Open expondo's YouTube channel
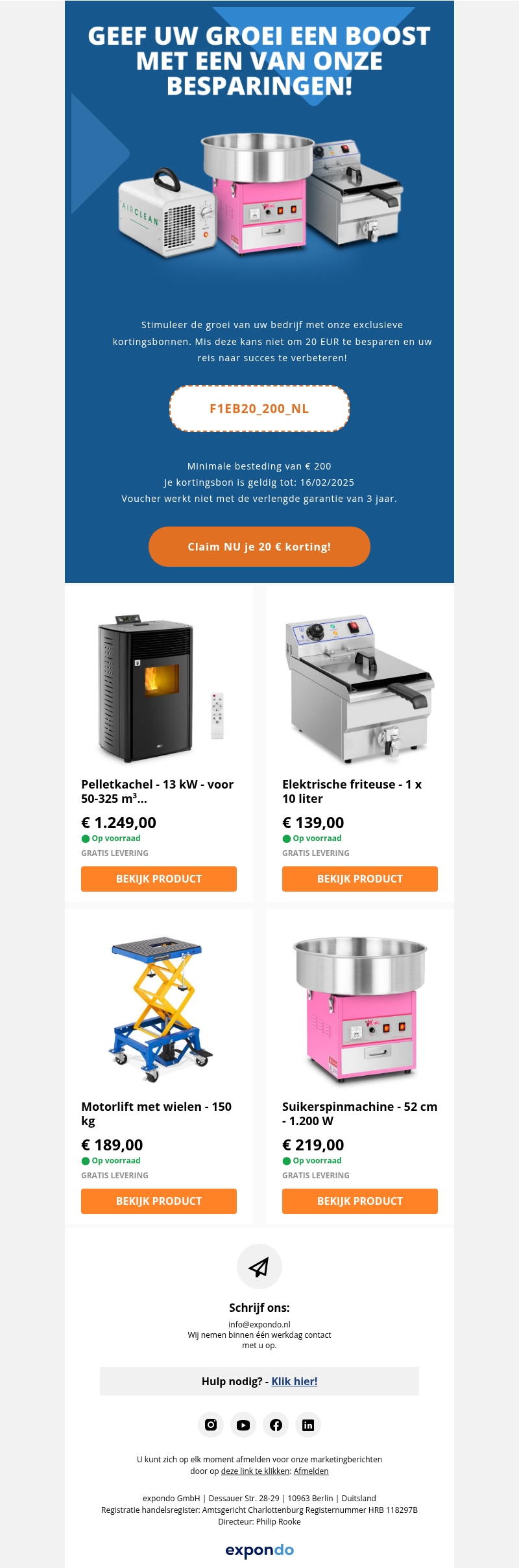This screenshot has height=1568, width=519. 243,1425
